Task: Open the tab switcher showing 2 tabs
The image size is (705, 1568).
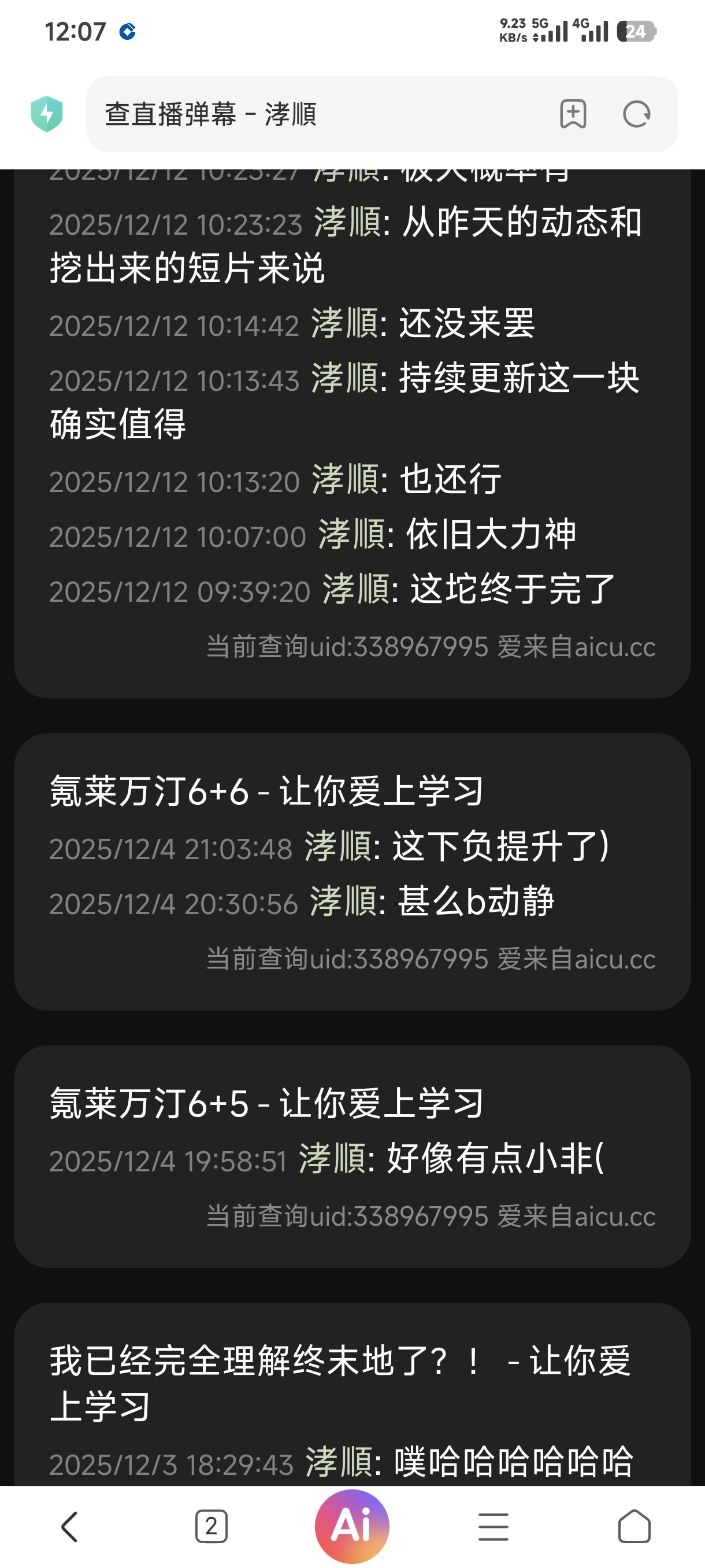Action: (211, 1526)
